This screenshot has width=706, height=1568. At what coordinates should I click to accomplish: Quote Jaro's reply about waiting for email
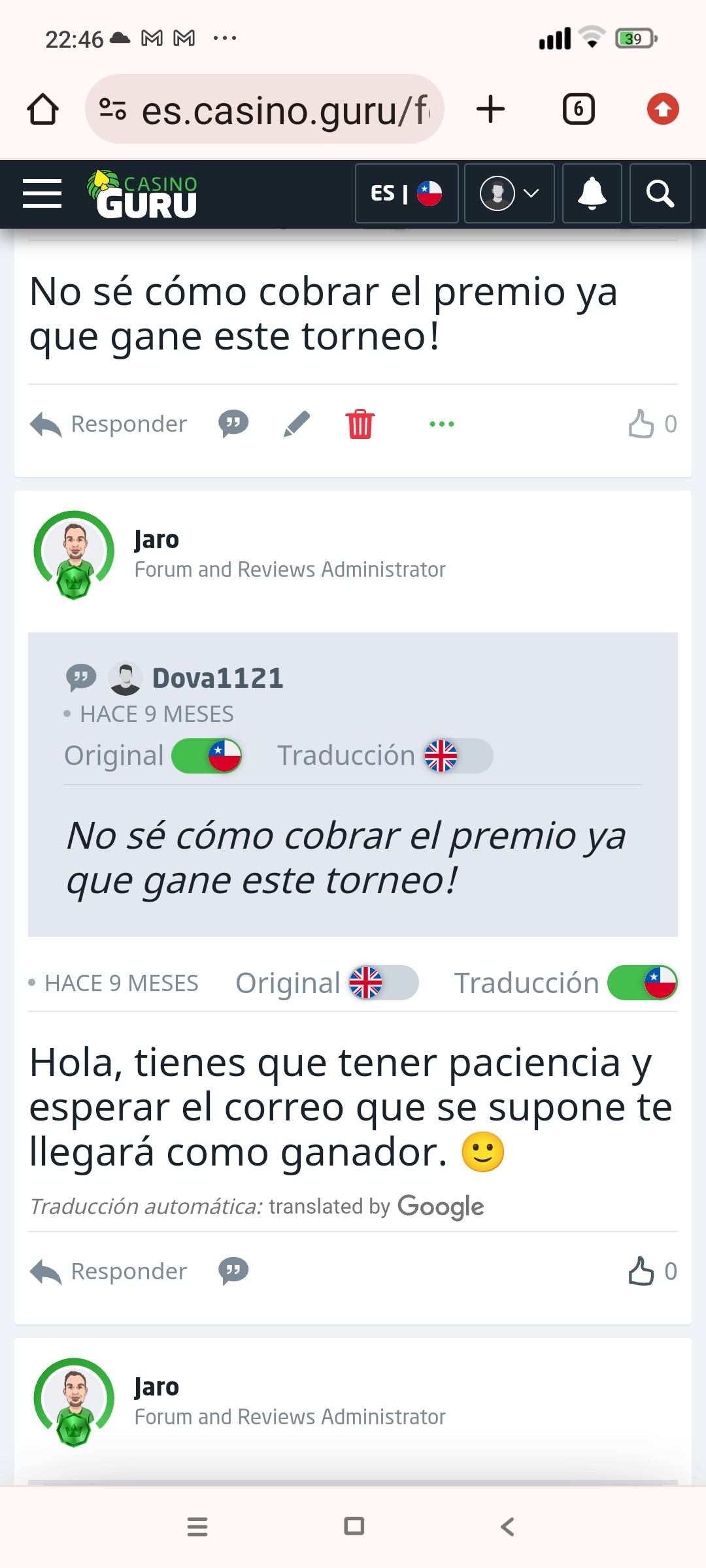point(233,1271)
